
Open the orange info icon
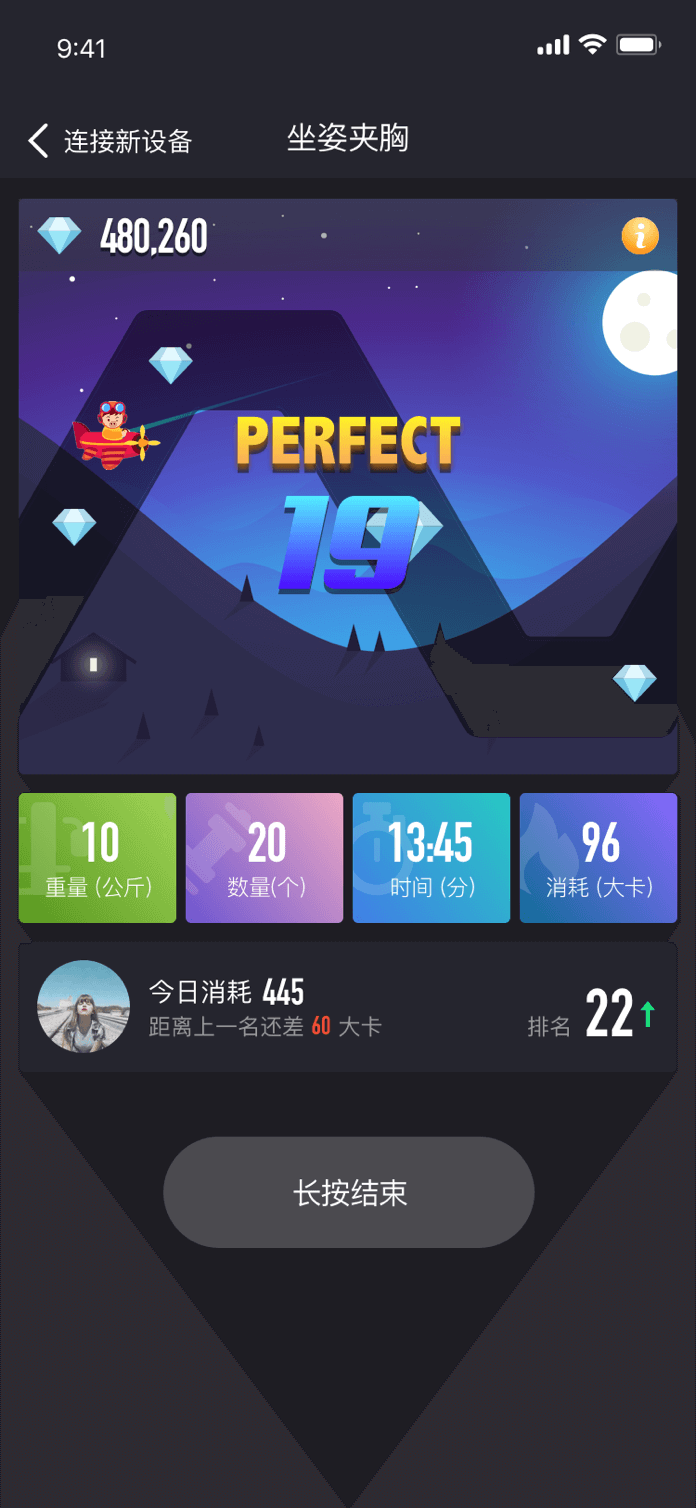640,236
